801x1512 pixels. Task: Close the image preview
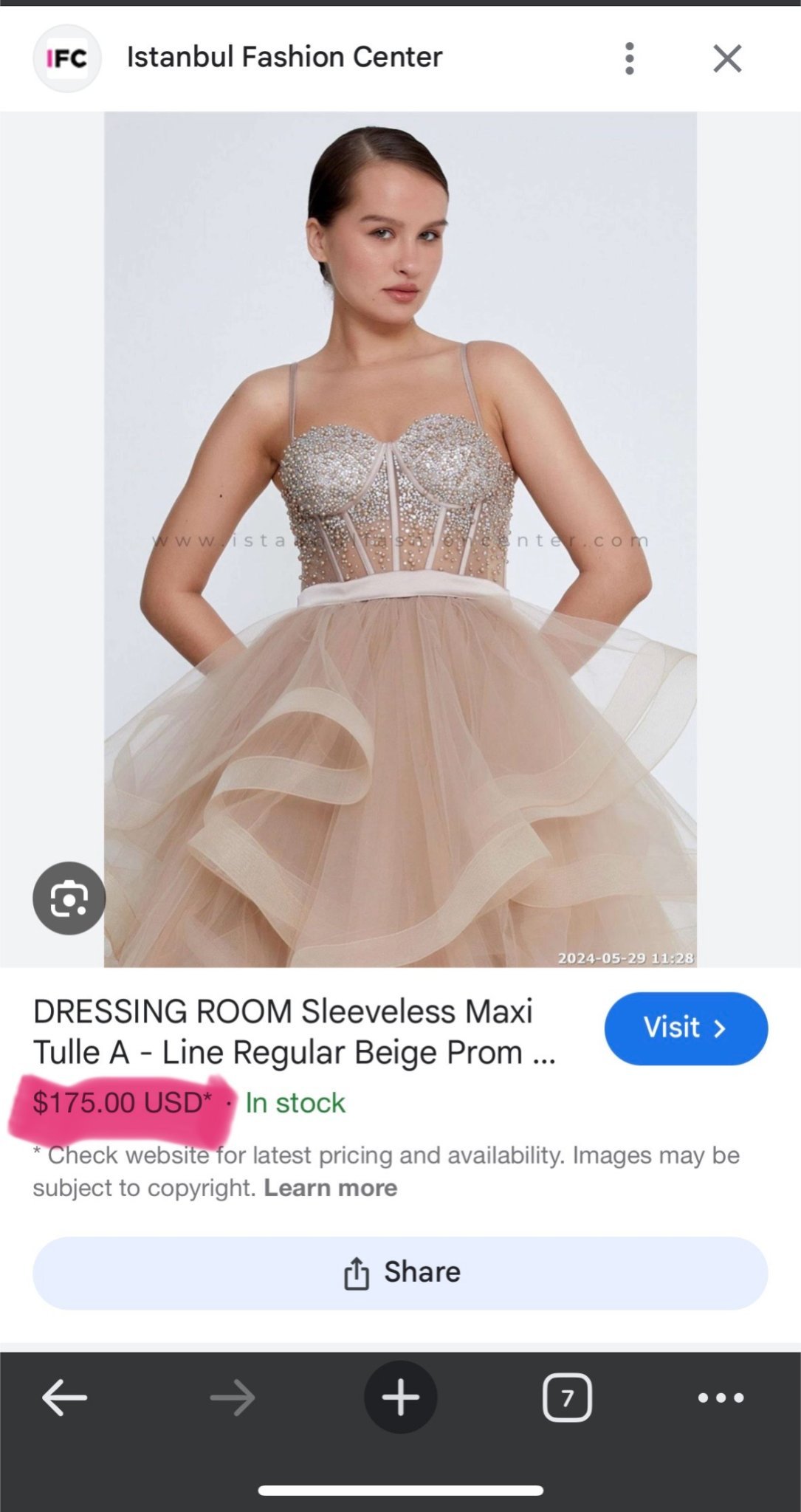coord(726,58)
